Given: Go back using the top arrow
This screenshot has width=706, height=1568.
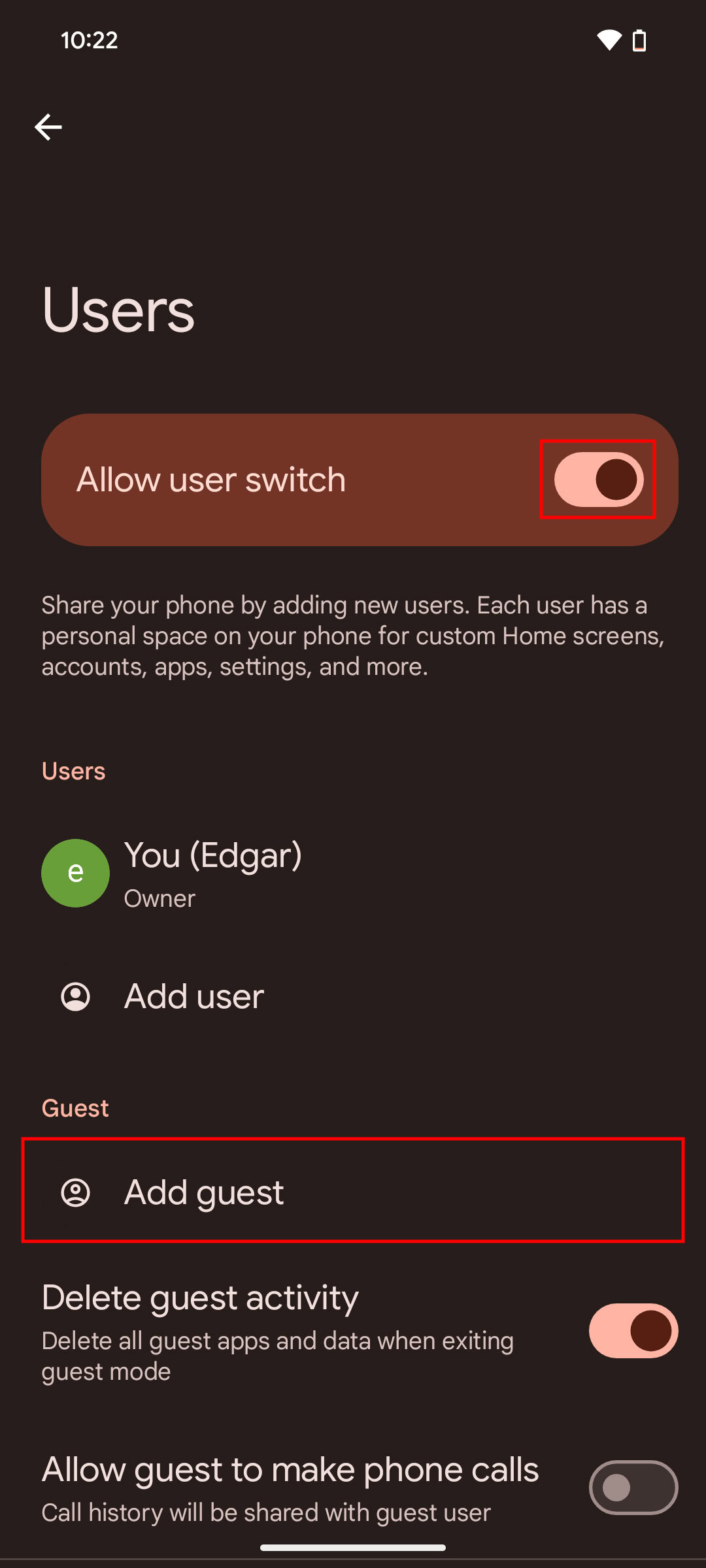Looking at the screenshot, I should click(x=48, y=127).
